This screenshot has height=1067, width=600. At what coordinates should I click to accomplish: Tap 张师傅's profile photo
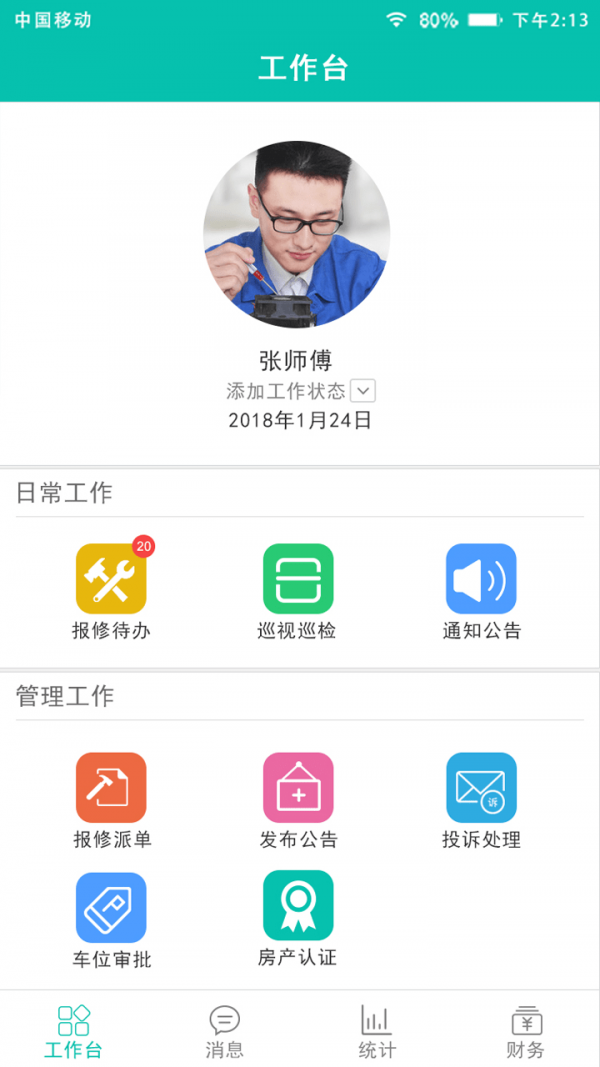tap(297, 234)
